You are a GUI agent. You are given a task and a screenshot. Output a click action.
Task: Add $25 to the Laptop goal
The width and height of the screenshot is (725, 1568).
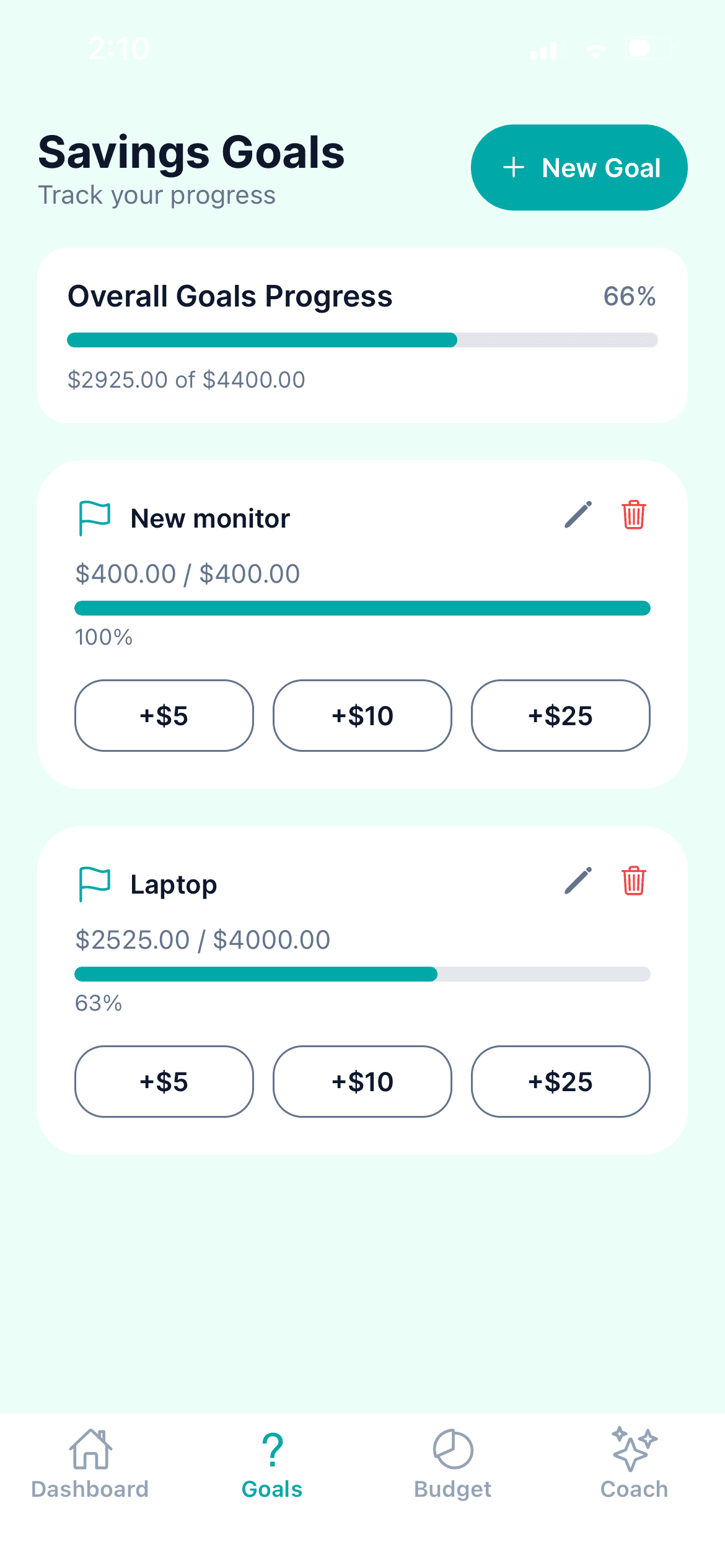(560, 1081)
